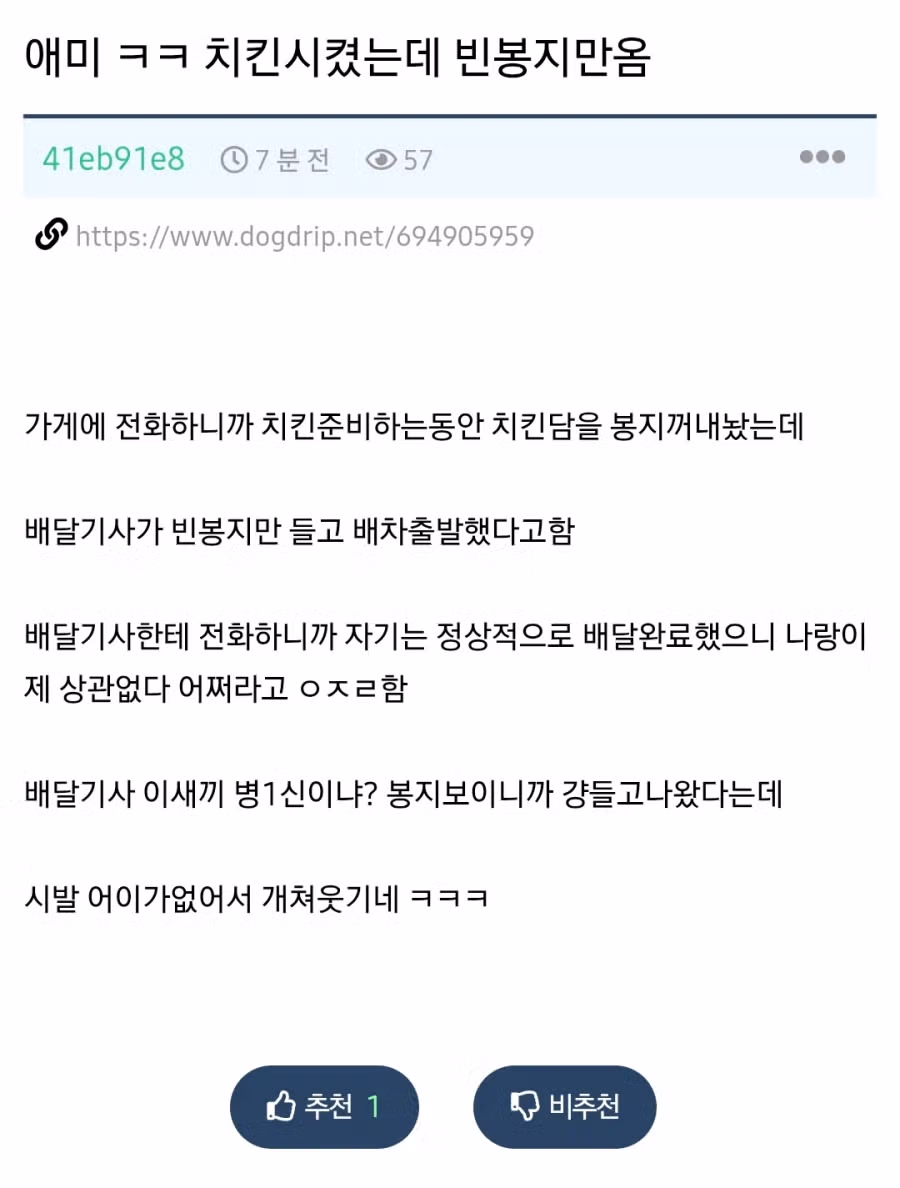
Task: Open author 41eb91e8 profile
Action: (113, 158)
